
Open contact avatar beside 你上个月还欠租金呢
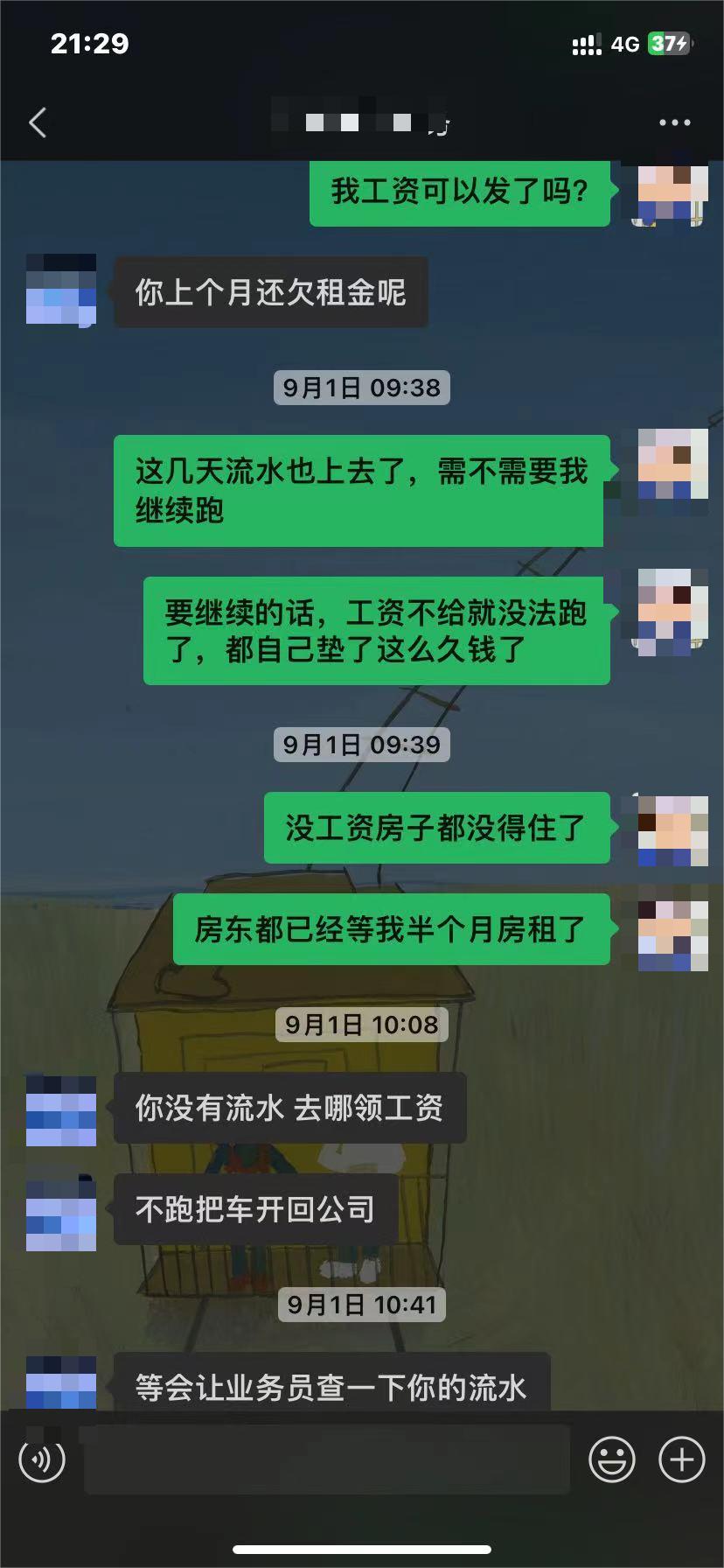click(x=61, y=290)
